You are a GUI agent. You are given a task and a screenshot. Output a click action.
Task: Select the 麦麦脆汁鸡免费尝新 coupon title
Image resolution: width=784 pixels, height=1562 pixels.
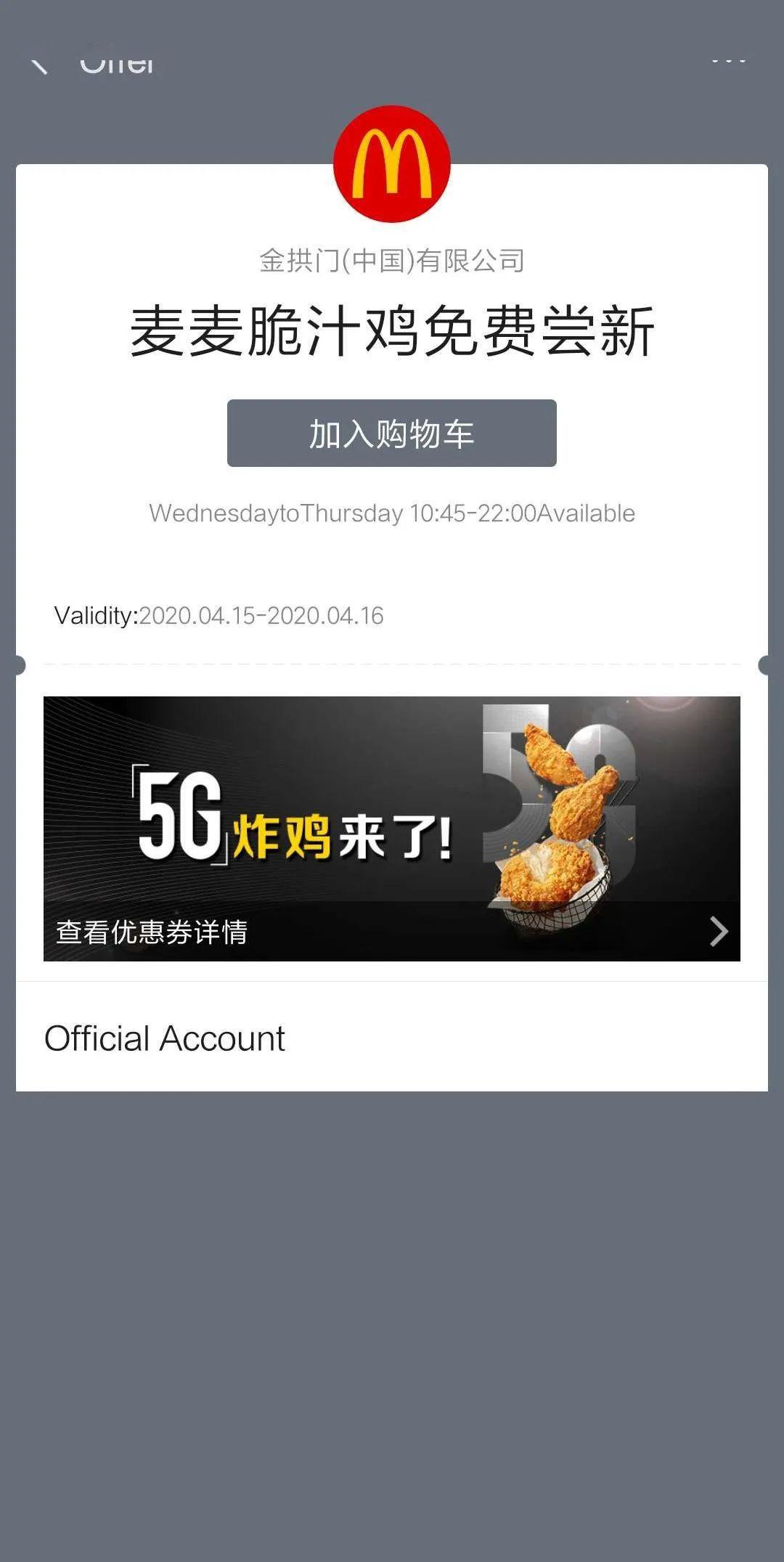tap(392, 333)
